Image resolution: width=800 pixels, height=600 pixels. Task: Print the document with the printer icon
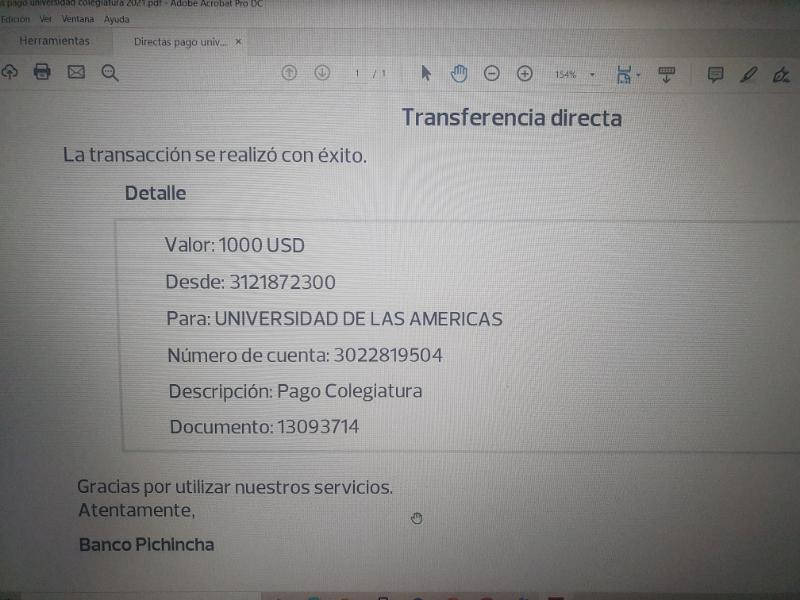coord(42,72)
